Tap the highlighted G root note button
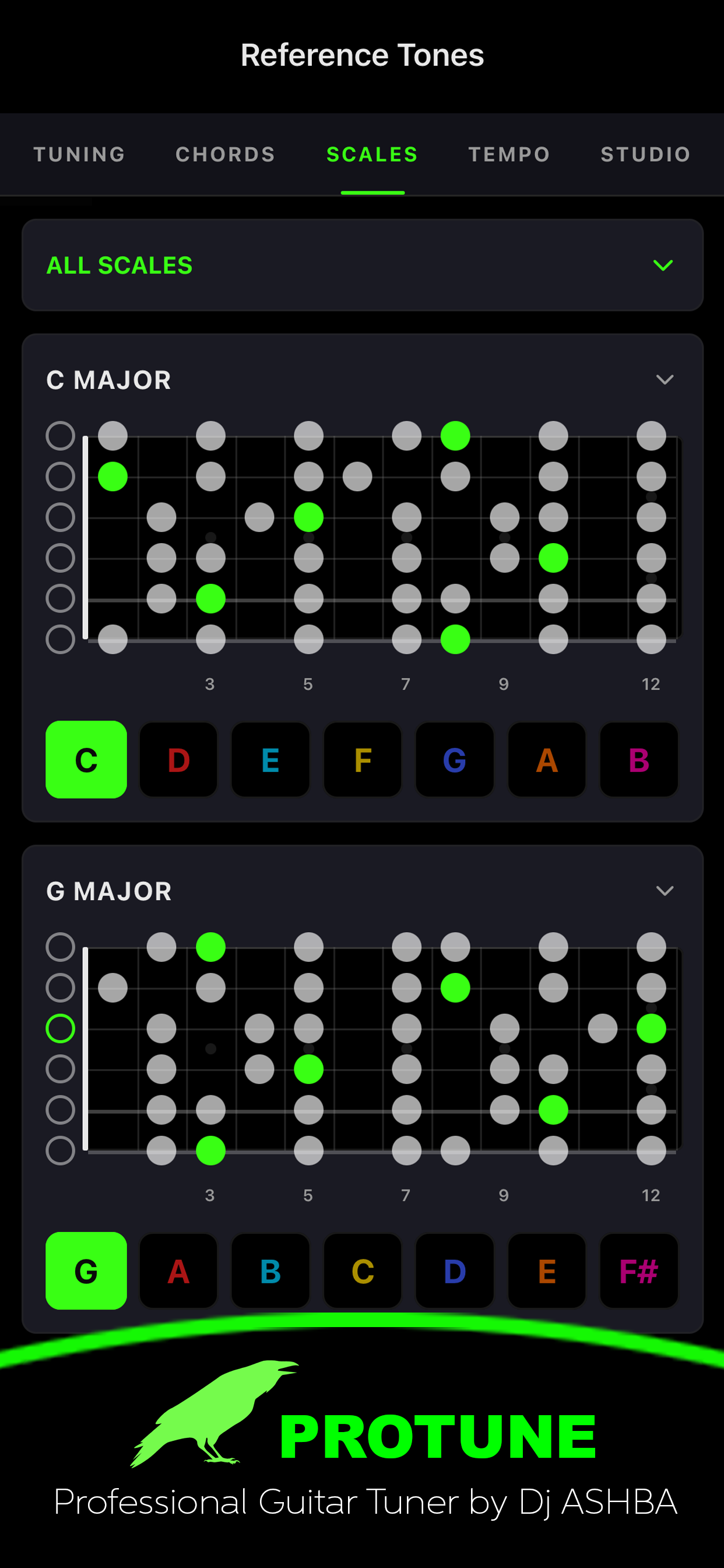724x1568 pixels. [x=86, y=1271]
